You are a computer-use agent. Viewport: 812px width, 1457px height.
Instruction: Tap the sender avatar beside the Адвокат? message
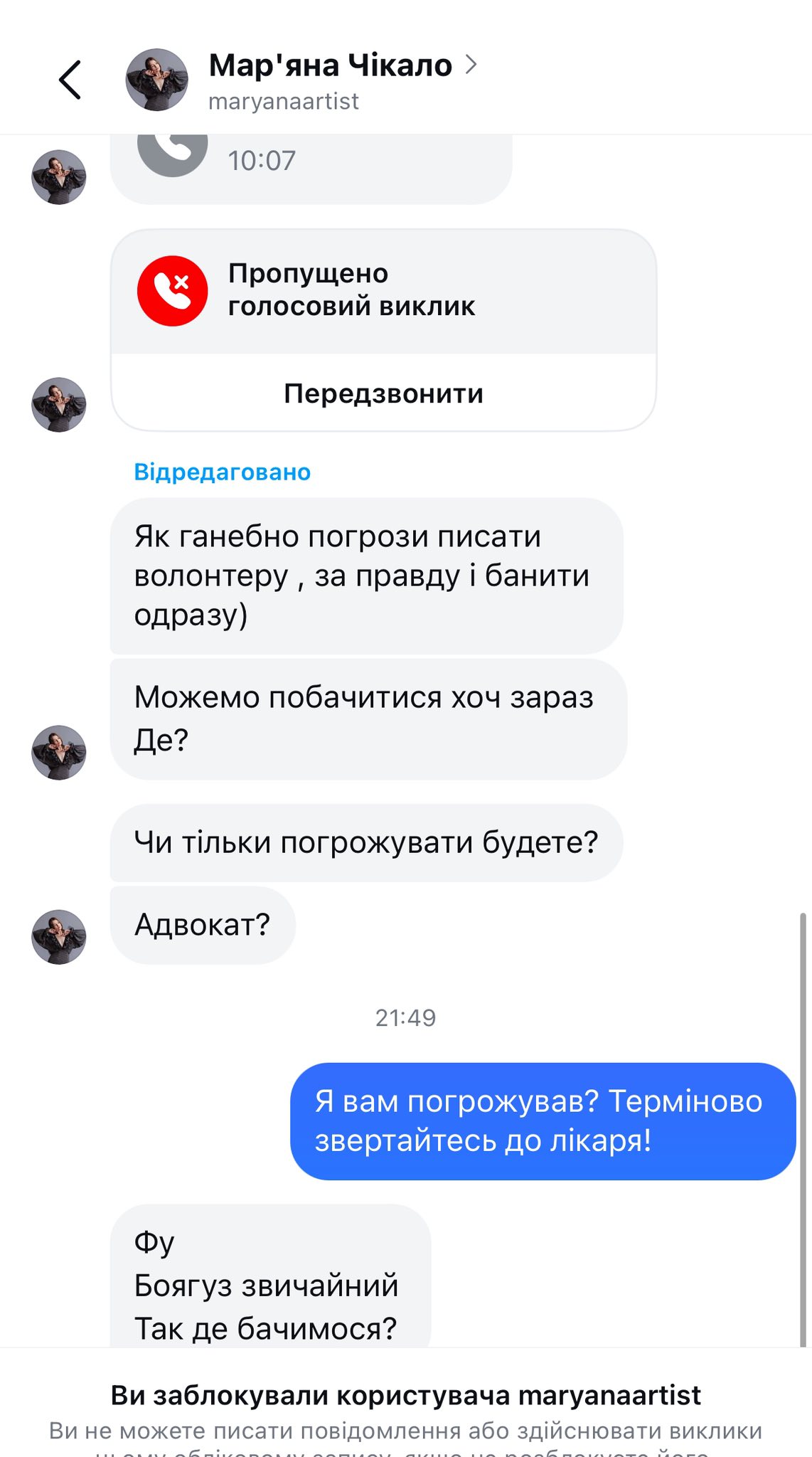(59, 937)
